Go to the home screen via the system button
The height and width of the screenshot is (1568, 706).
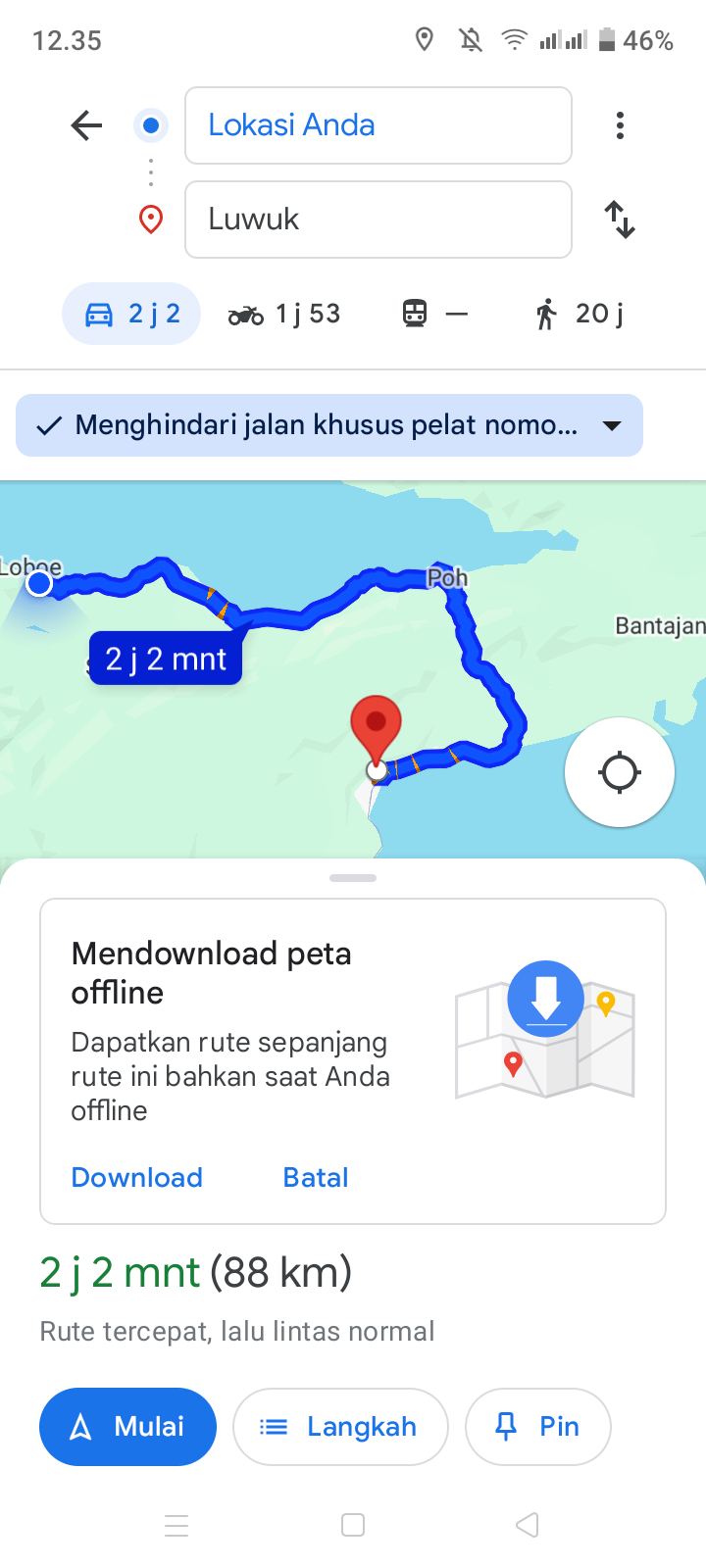(x=353, y=1525)
